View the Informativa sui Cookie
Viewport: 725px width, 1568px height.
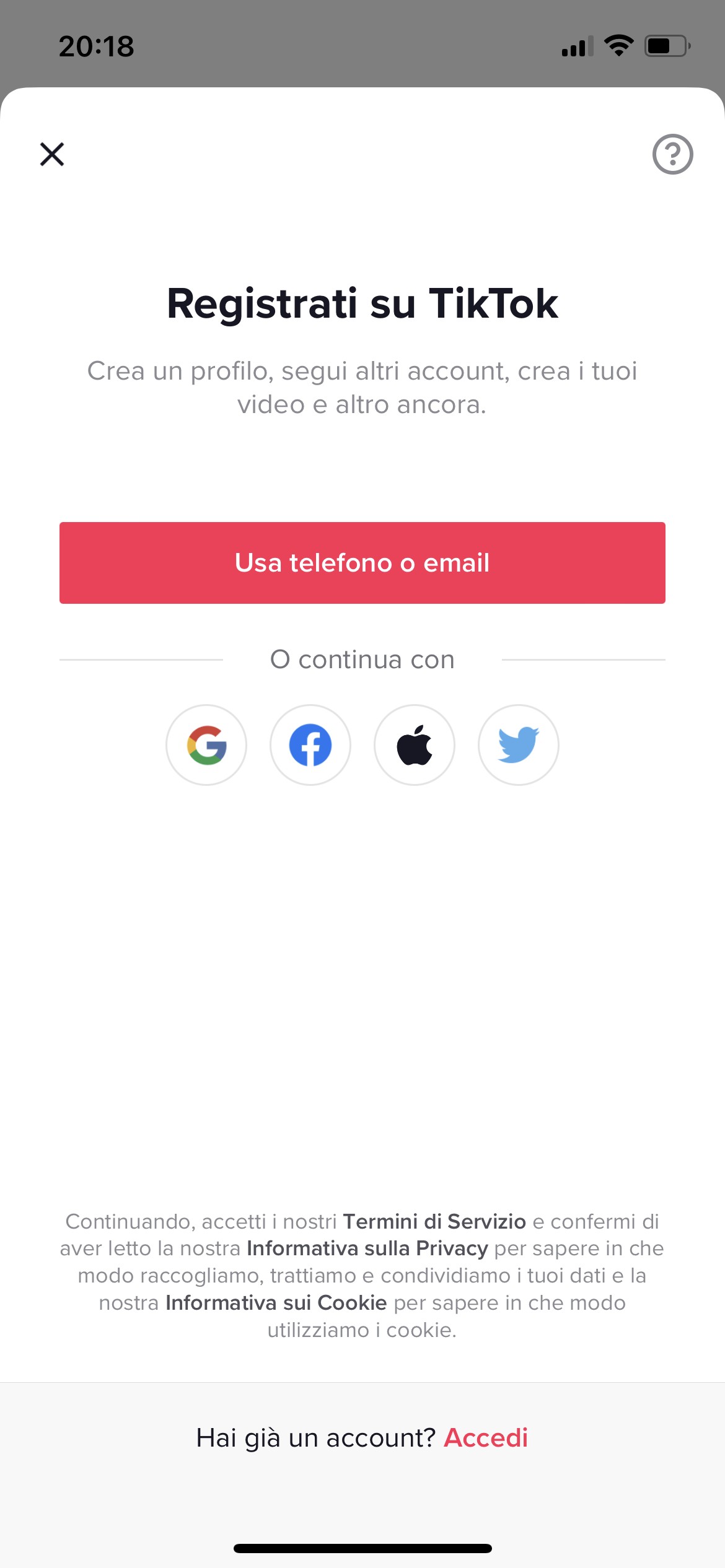[276, 1303]
